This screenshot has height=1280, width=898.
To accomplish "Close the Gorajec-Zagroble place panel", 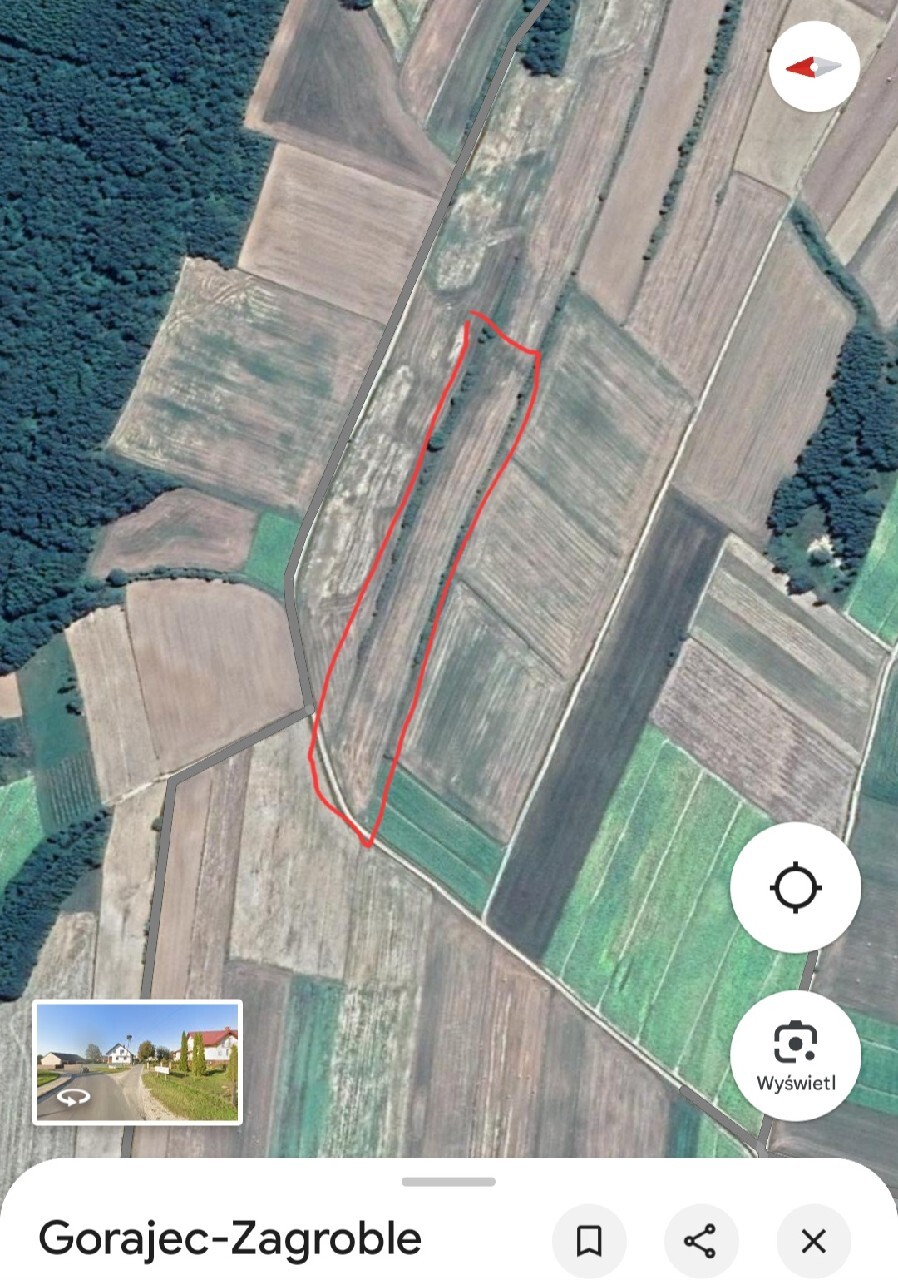I will (813, 1241).
